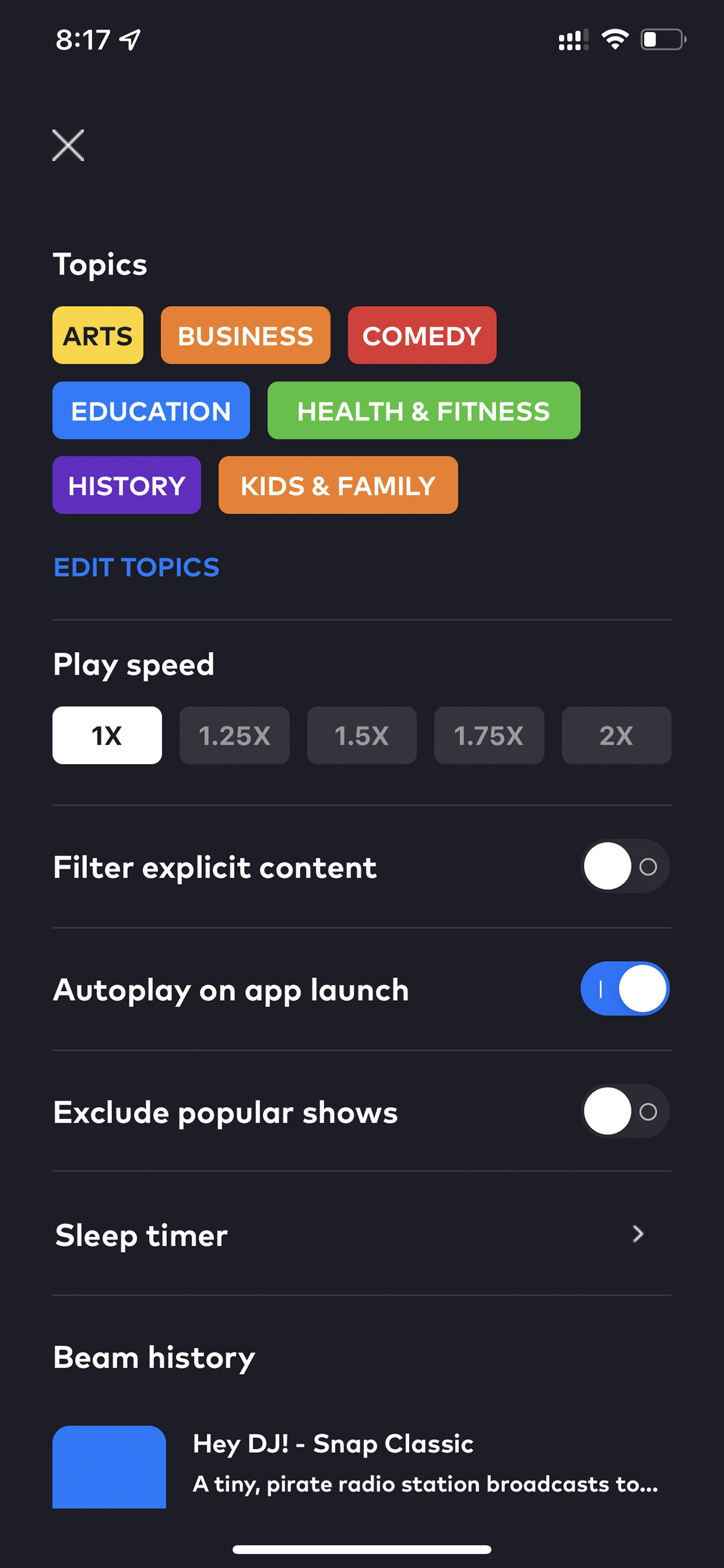Open Hey DJ! - Snap Classic episode
The width and height of the screenshot is (724, 1568).
pos(362,1467)
